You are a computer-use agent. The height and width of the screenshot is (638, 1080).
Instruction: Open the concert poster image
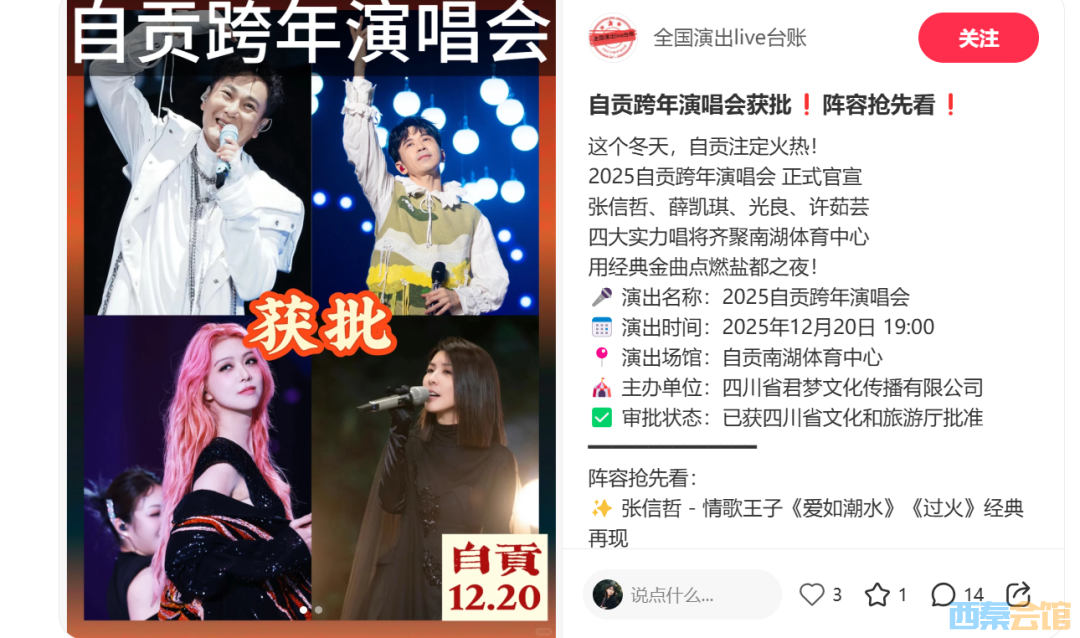(x=311, y=320)
